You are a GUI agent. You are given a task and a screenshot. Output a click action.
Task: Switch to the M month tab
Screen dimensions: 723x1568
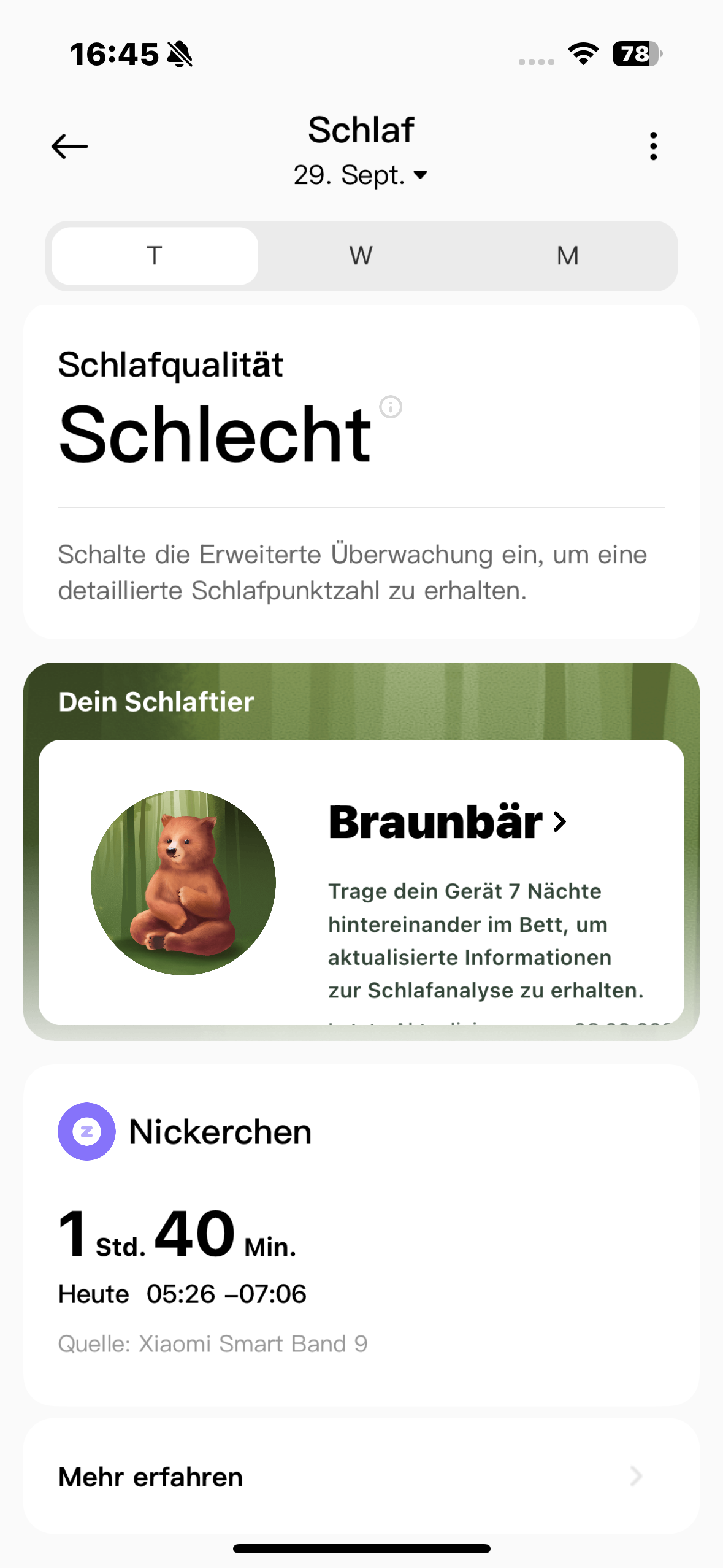point(567,256)
